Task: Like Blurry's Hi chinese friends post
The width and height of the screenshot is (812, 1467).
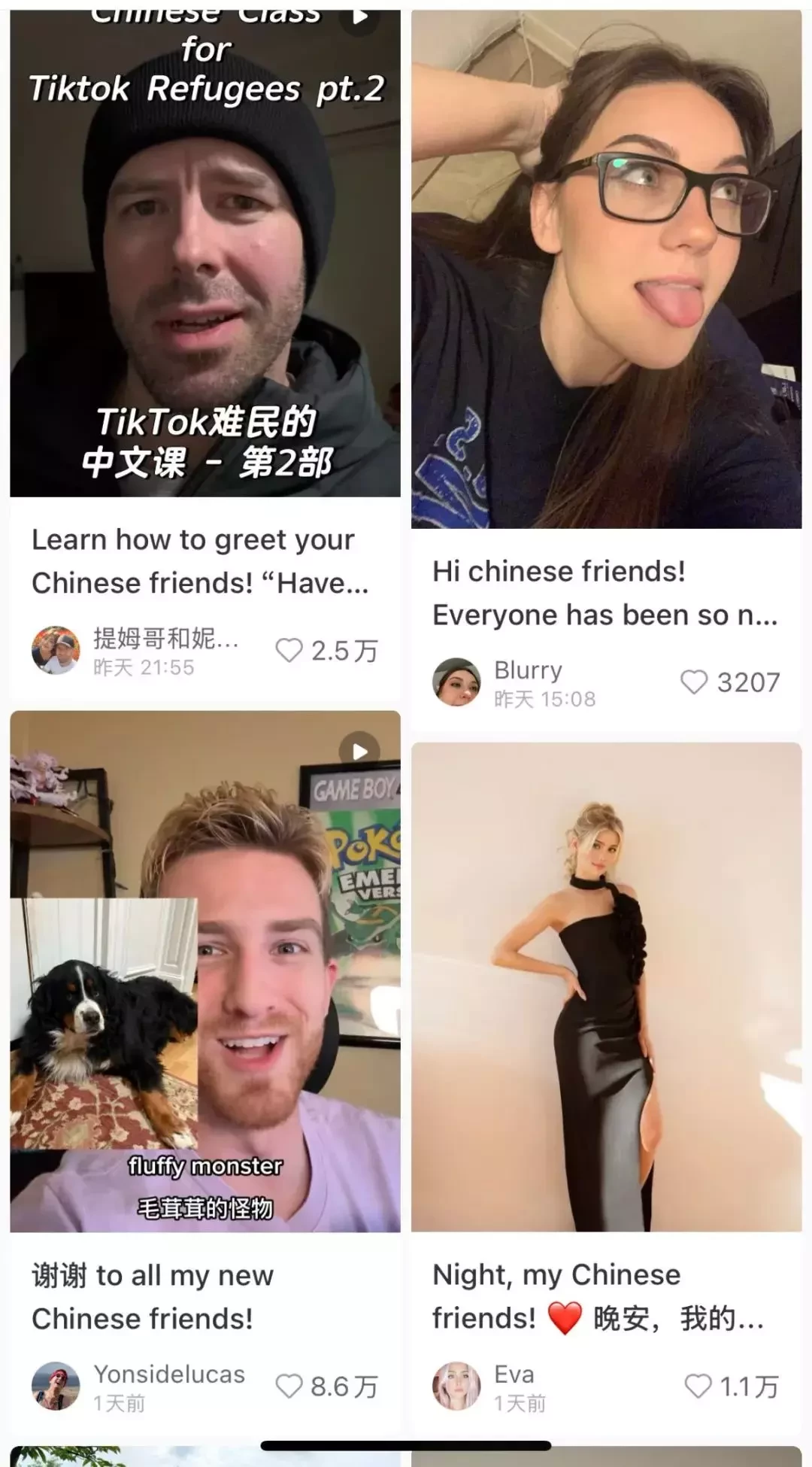Action: coord(693,682)
